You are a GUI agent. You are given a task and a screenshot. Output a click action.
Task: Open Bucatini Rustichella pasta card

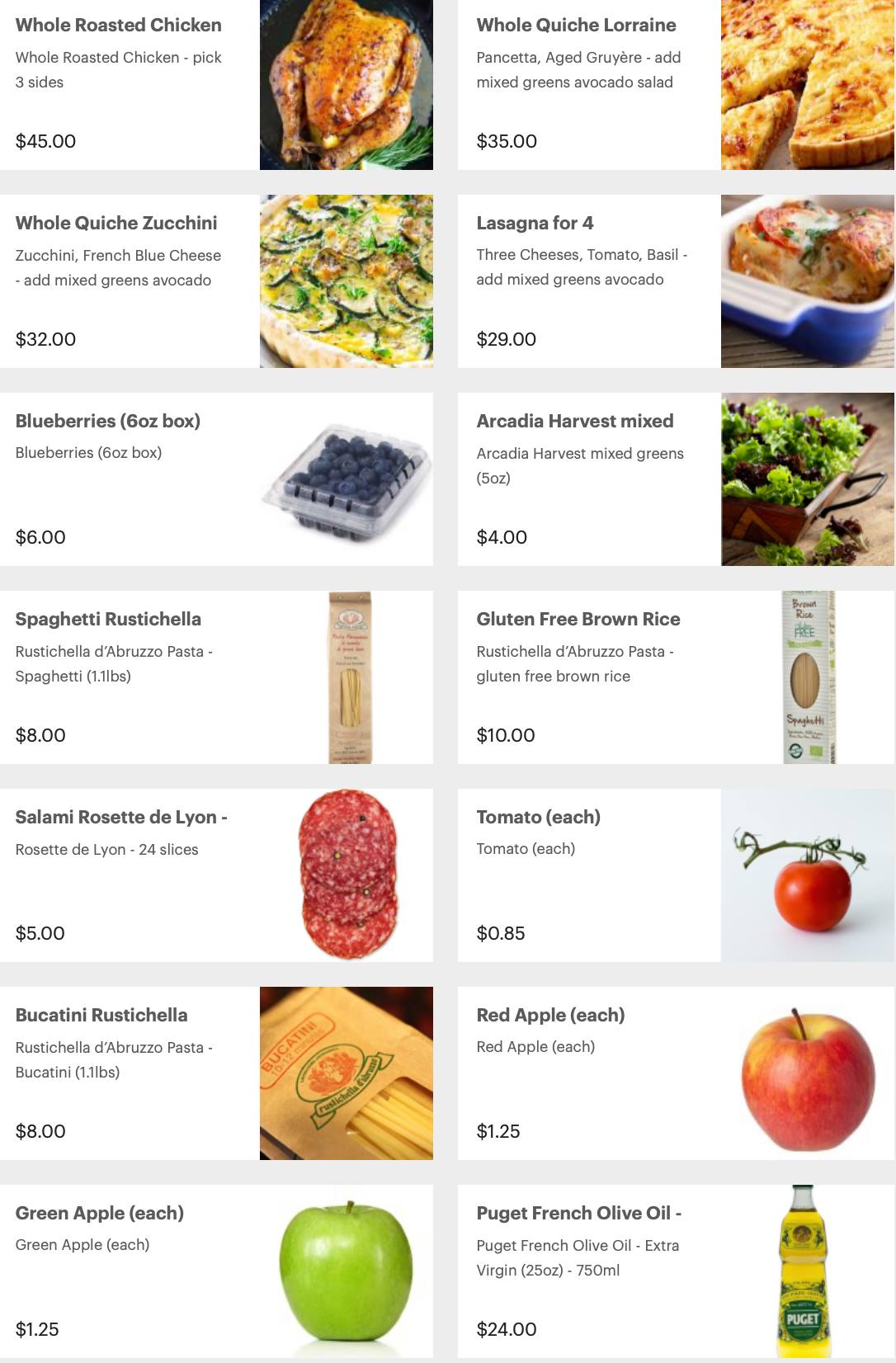pyautogui.click(x=101, y=1016)
